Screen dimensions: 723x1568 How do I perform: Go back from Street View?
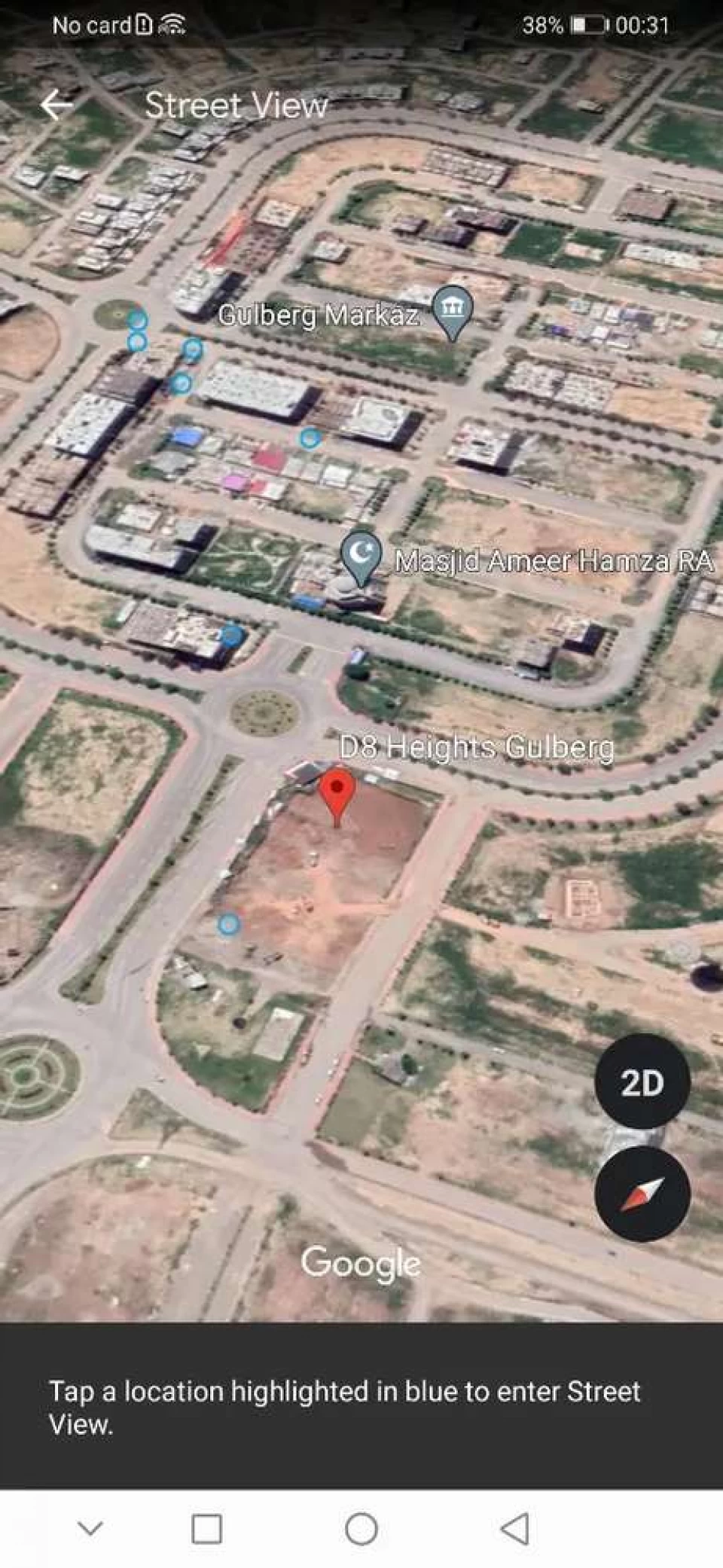click(x=56, y=105)
